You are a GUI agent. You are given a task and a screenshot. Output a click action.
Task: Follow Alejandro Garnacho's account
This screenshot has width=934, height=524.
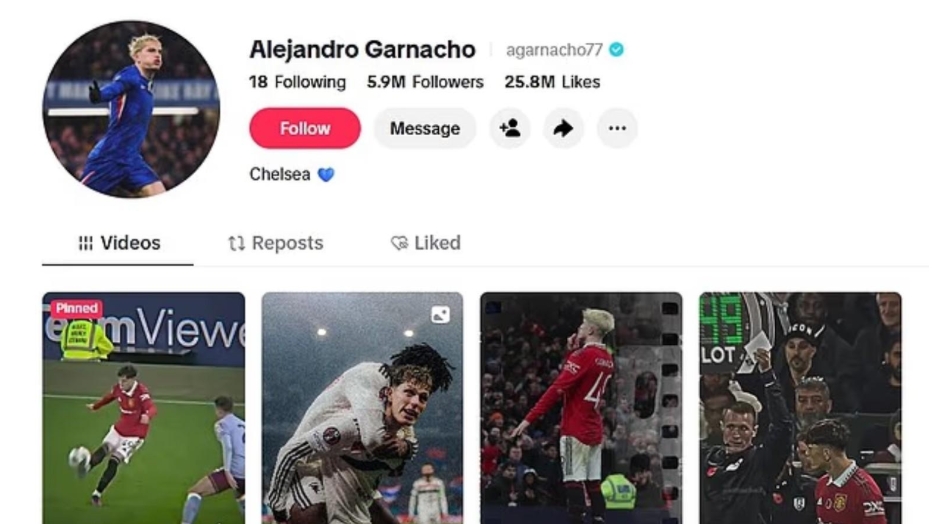[304, 128]
